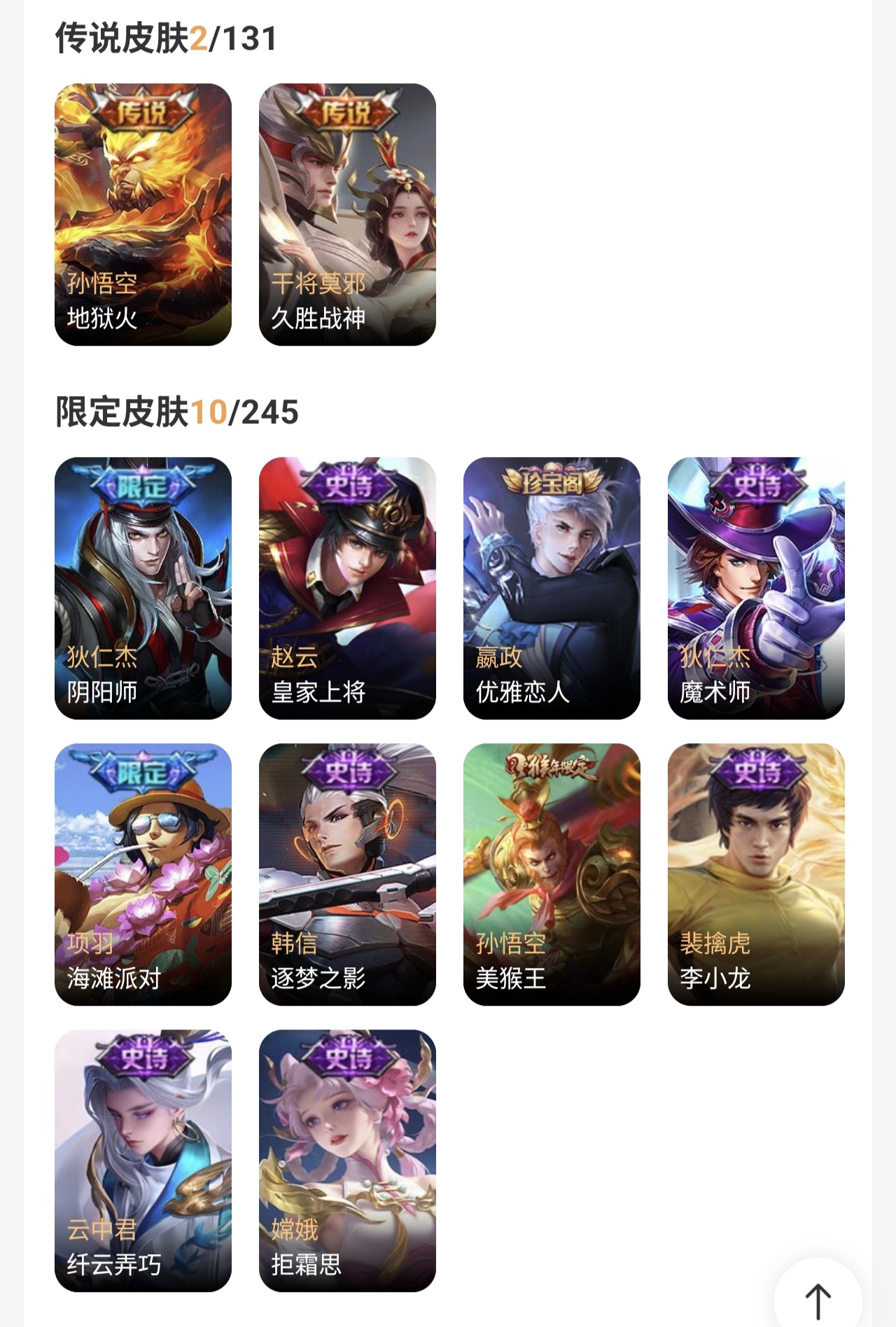Select 韩信 逐梦之影 skin card
Image resolution: width=896 pixels, height=1327 pixels.
[347, 874]
